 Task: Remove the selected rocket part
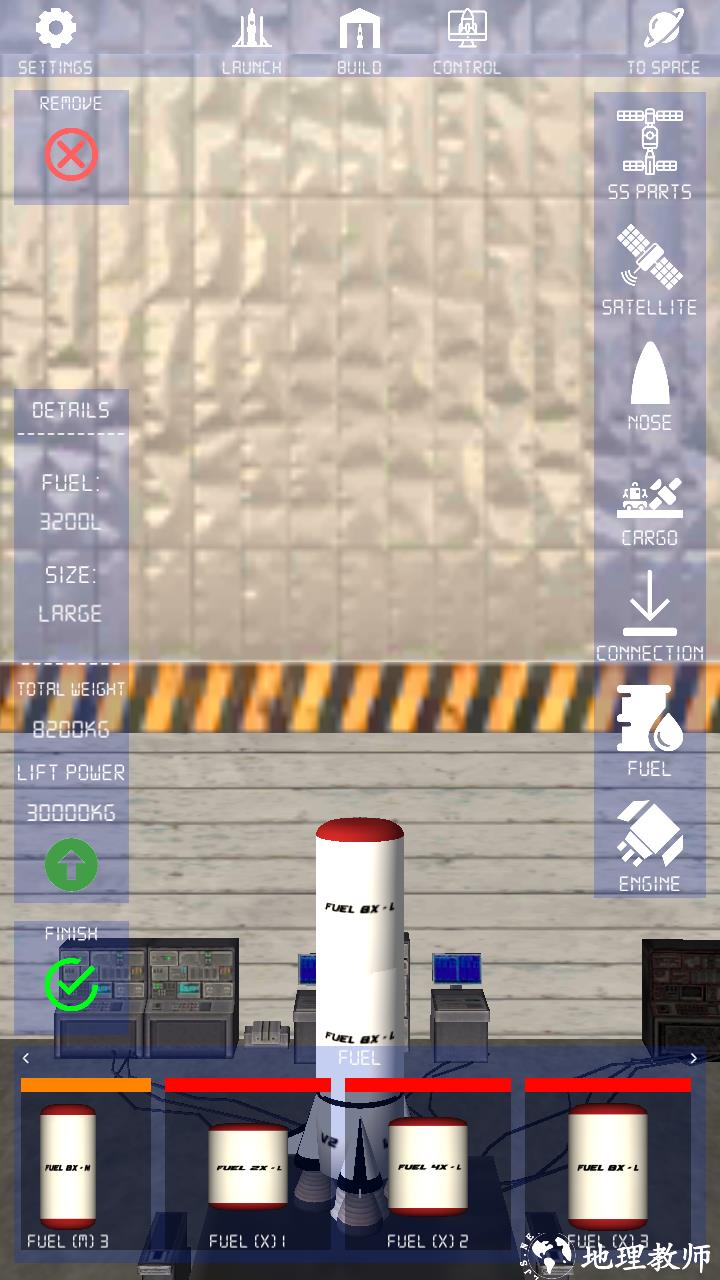(71, 154)
